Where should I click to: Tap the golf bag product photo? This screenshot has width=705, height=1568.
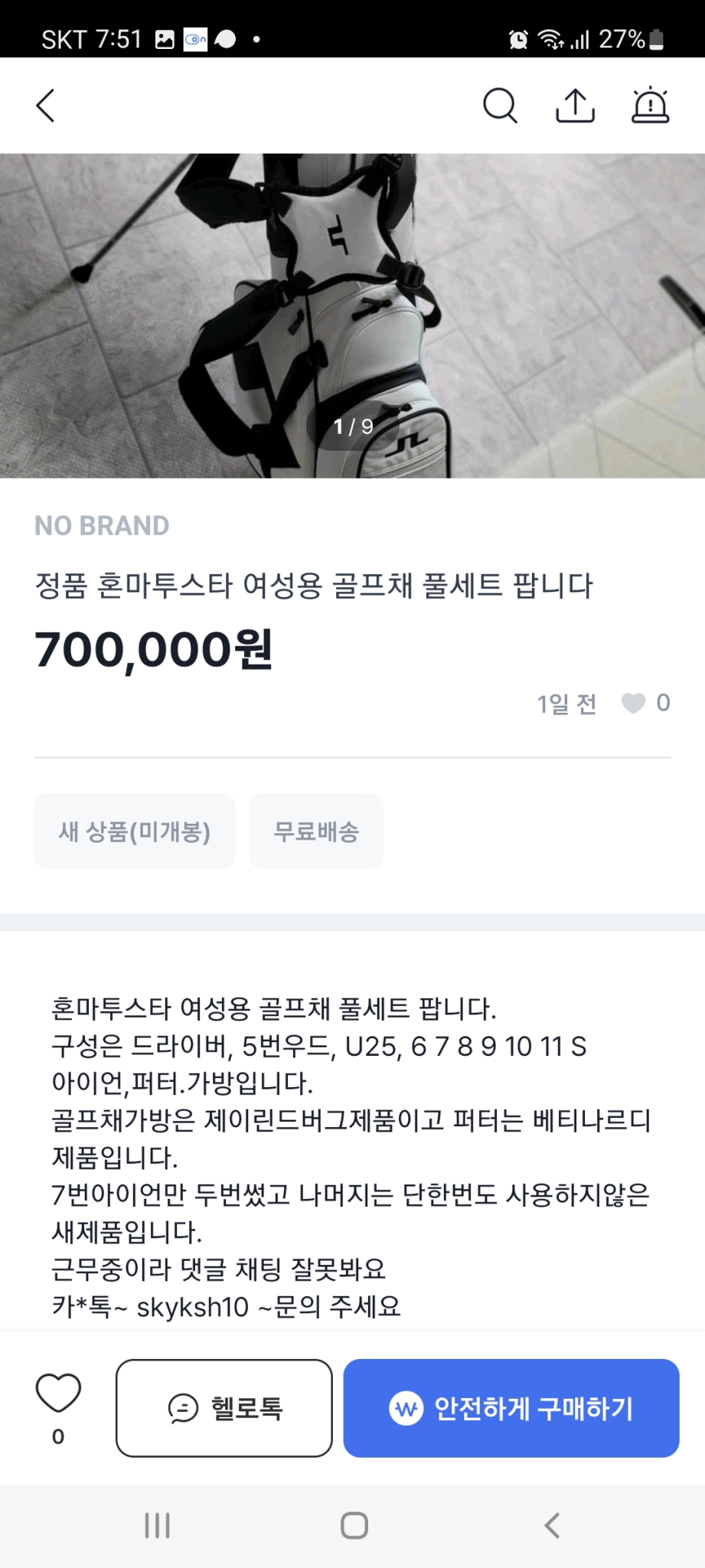pos(352,306)
